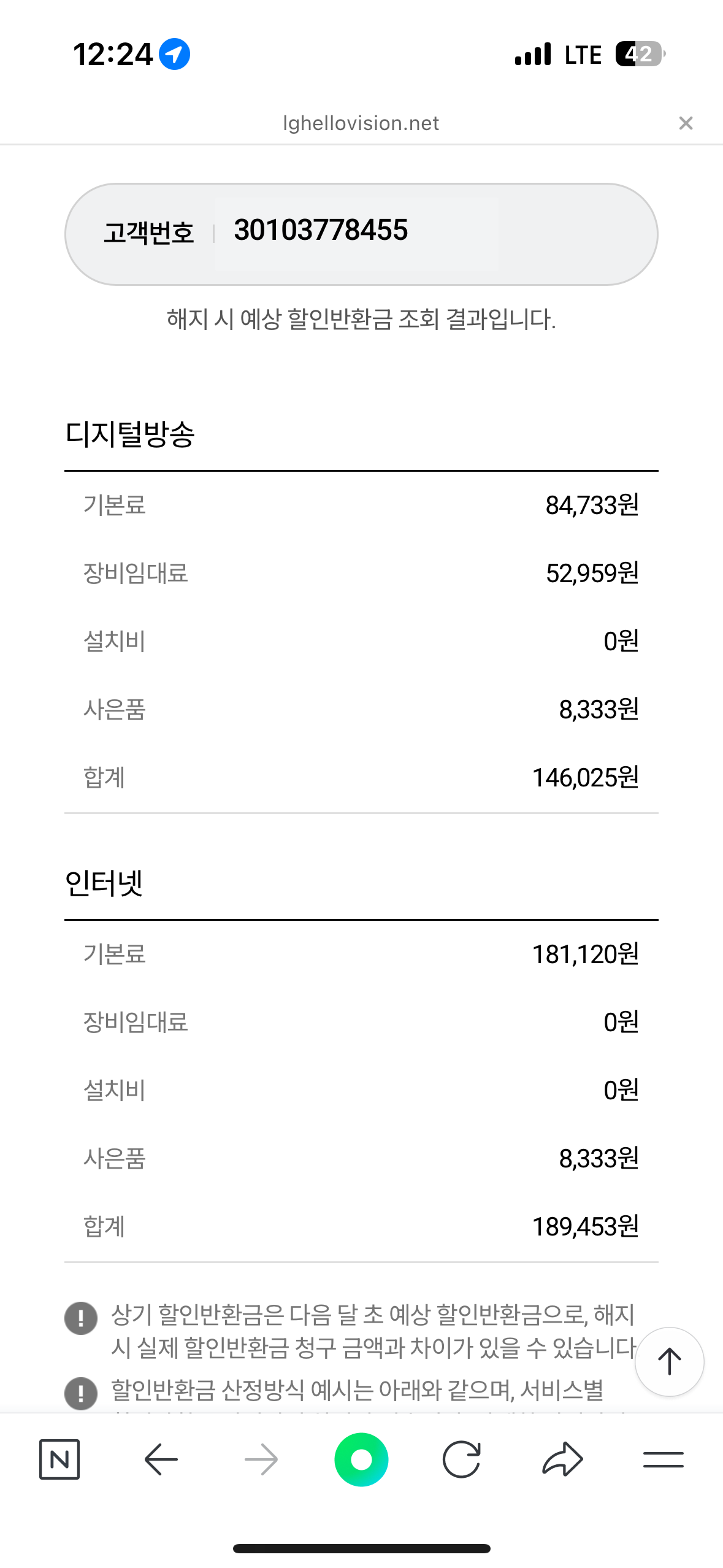Open the green Naver search button

[361, 1459]
